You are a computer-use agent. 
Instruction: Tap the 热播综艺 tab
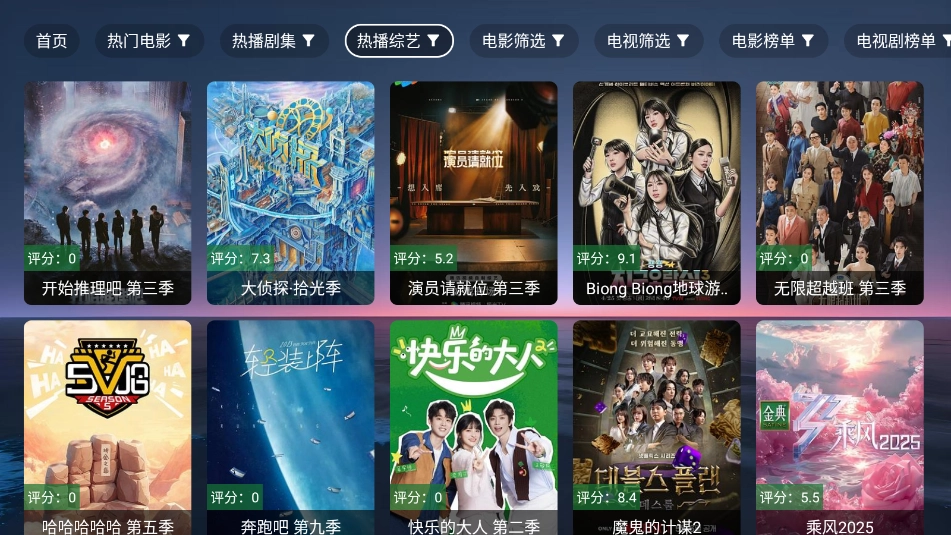point(399,41)
